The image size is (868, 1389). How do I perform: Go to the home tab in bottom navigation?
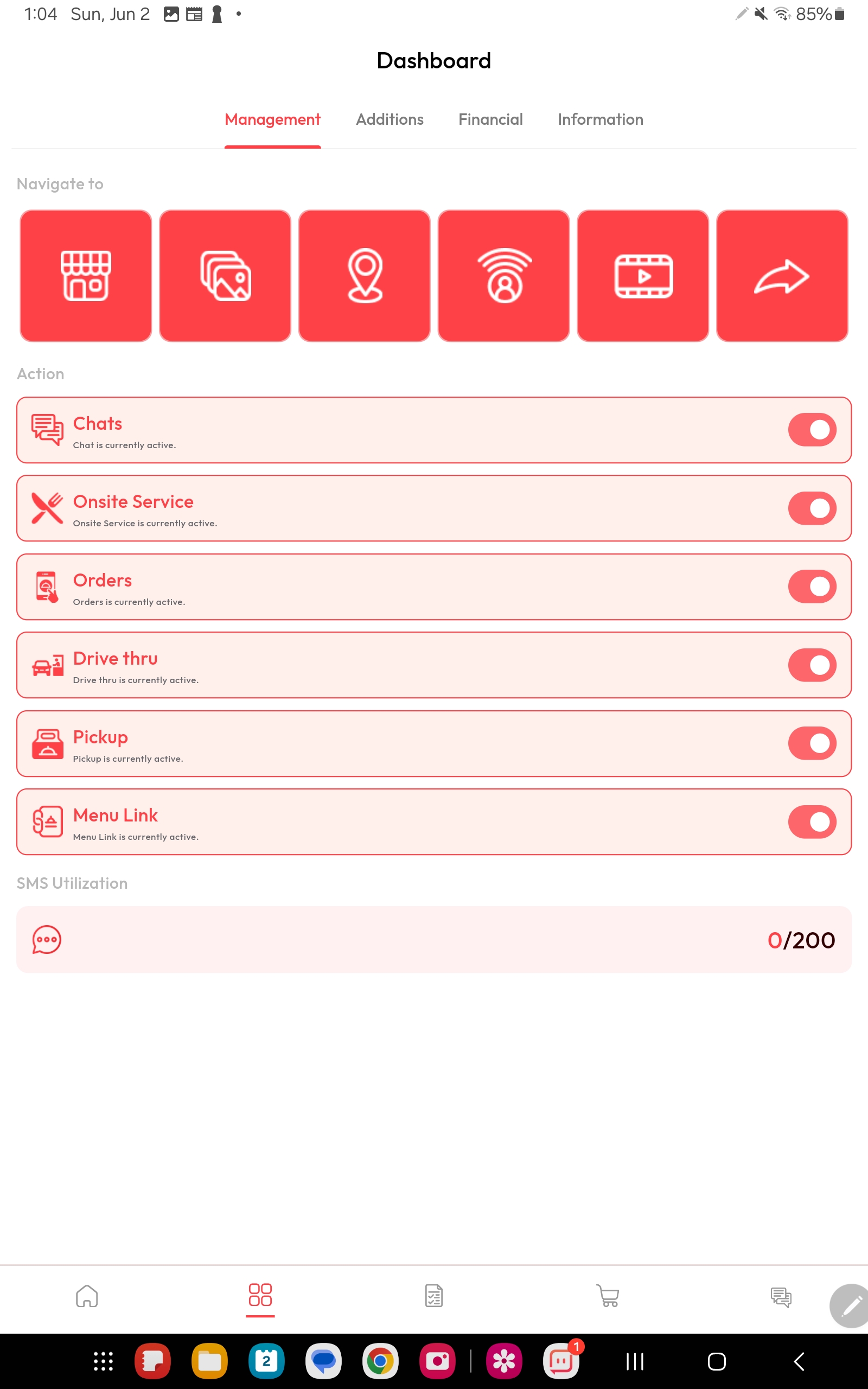(87, 1296)
